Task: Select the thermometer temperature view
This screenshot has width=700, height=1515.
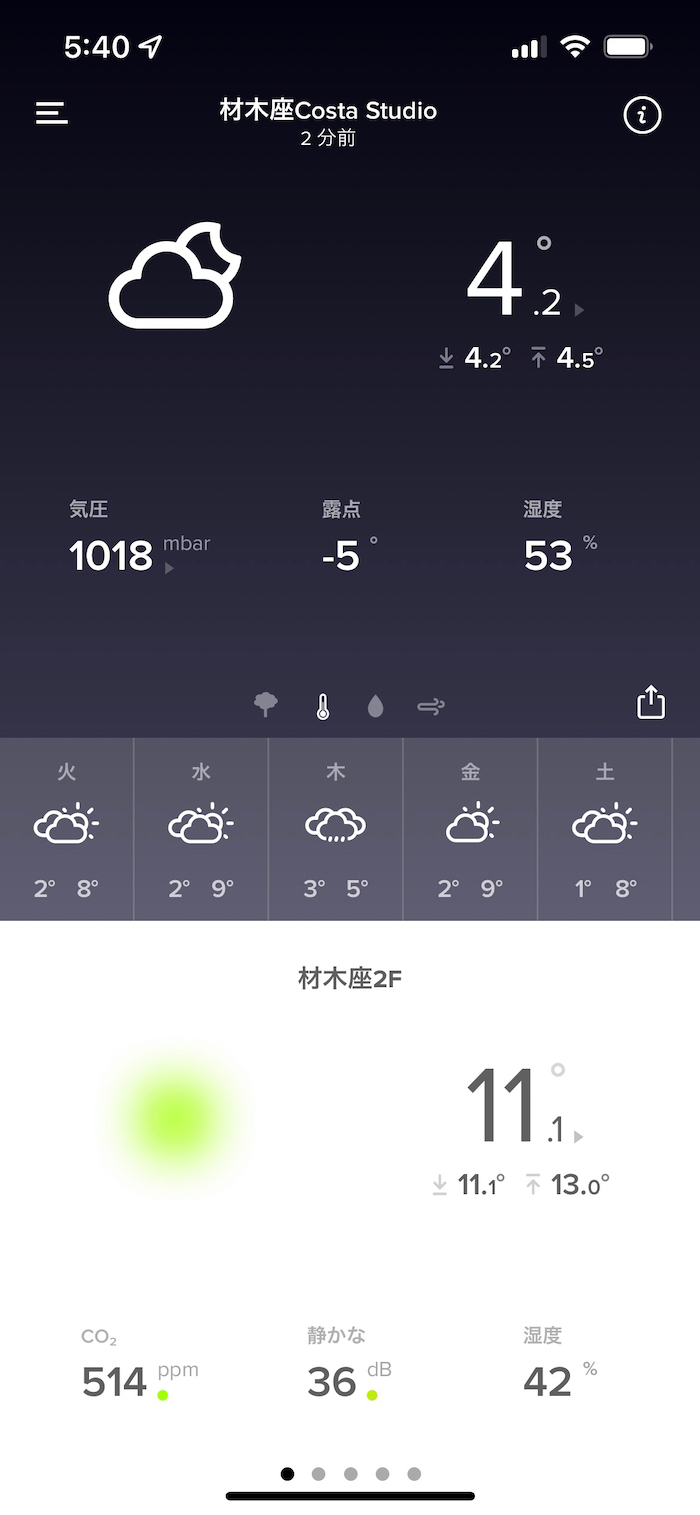Action: click(322, 707)
